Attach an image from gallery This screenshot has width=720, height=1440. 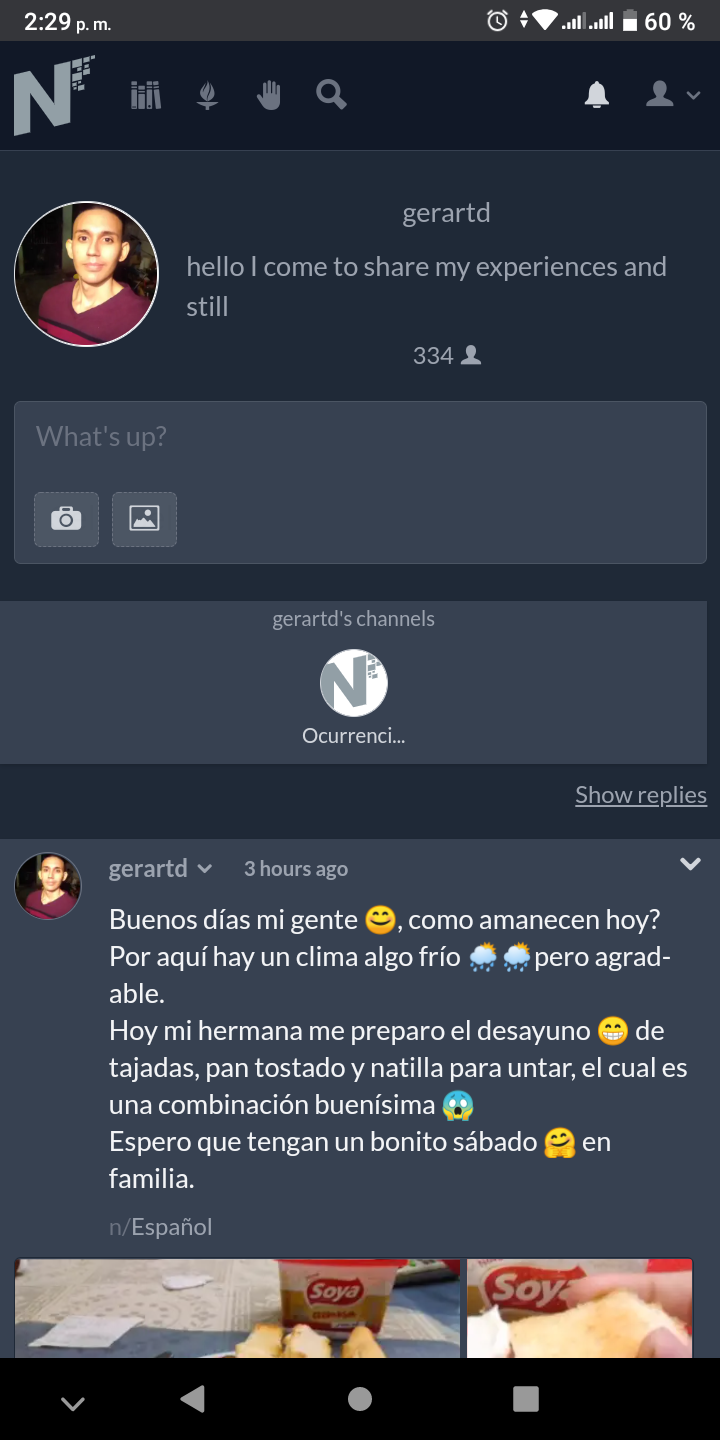coord(144,519)
